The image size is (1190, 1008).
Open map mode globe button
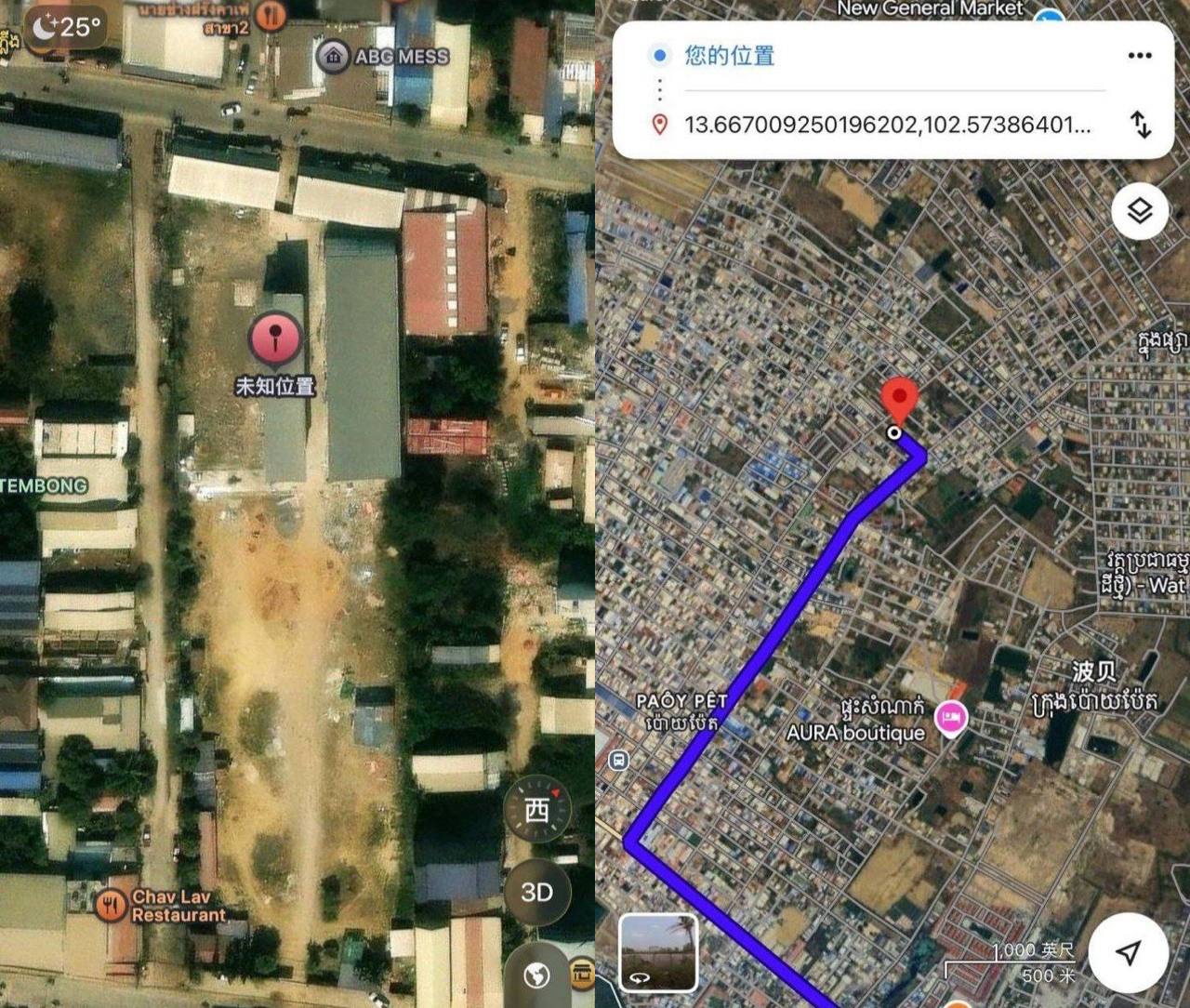click(536, 975)
